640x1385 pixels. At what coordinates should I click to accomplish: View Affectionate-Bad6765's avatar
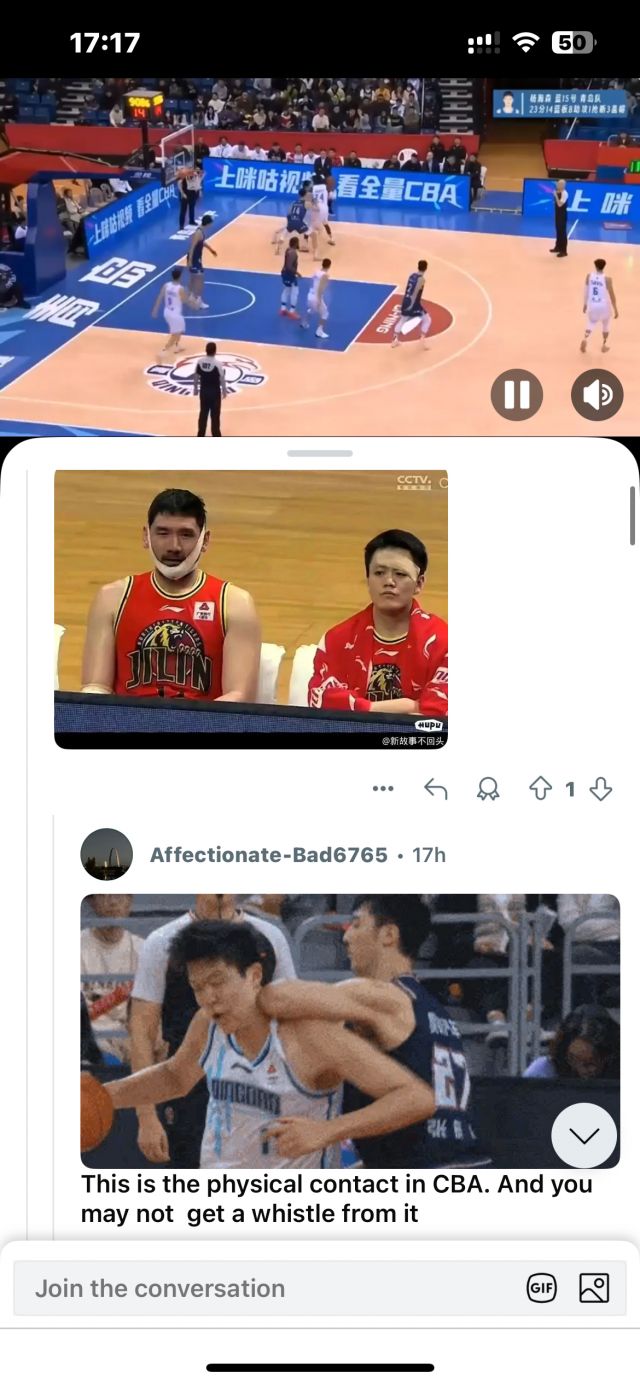point(106,854)
